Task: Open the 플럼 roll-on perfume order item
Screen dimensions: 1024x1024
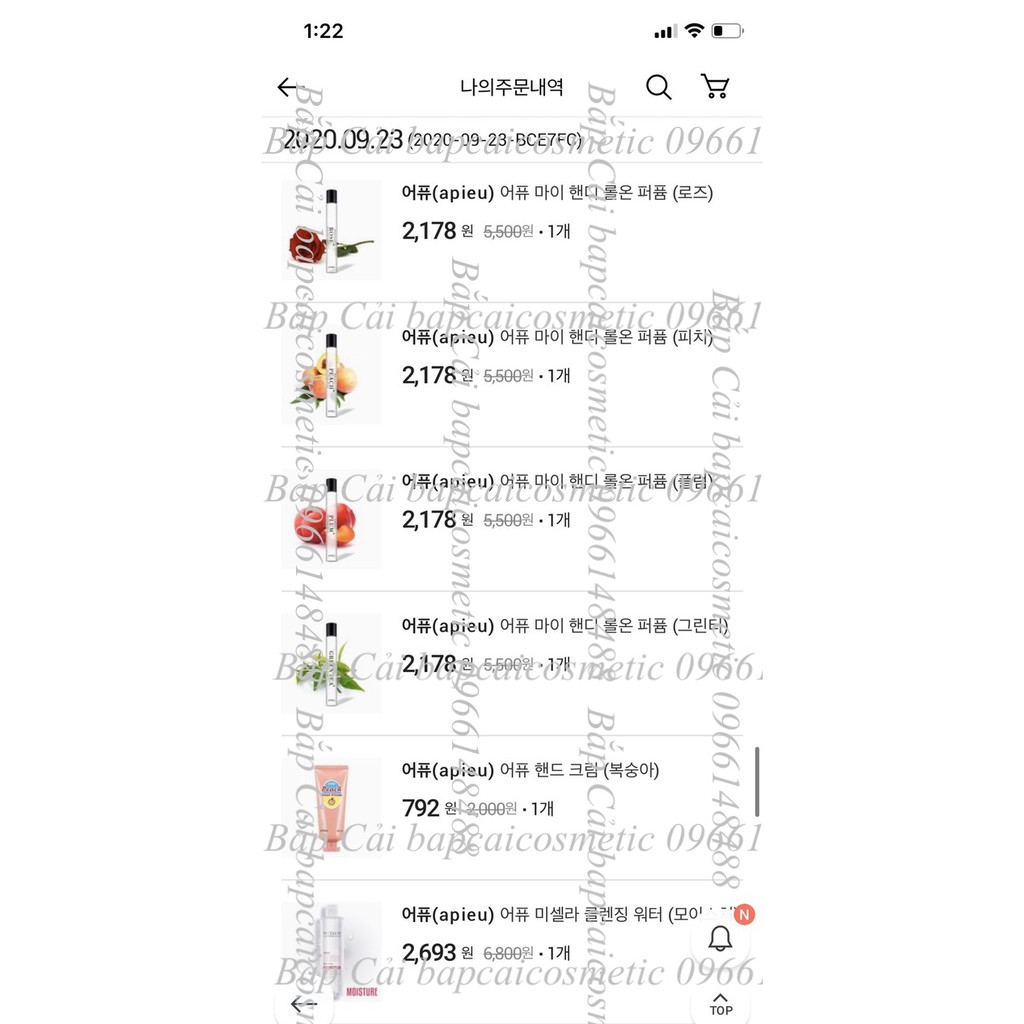Action: point(557,482)
